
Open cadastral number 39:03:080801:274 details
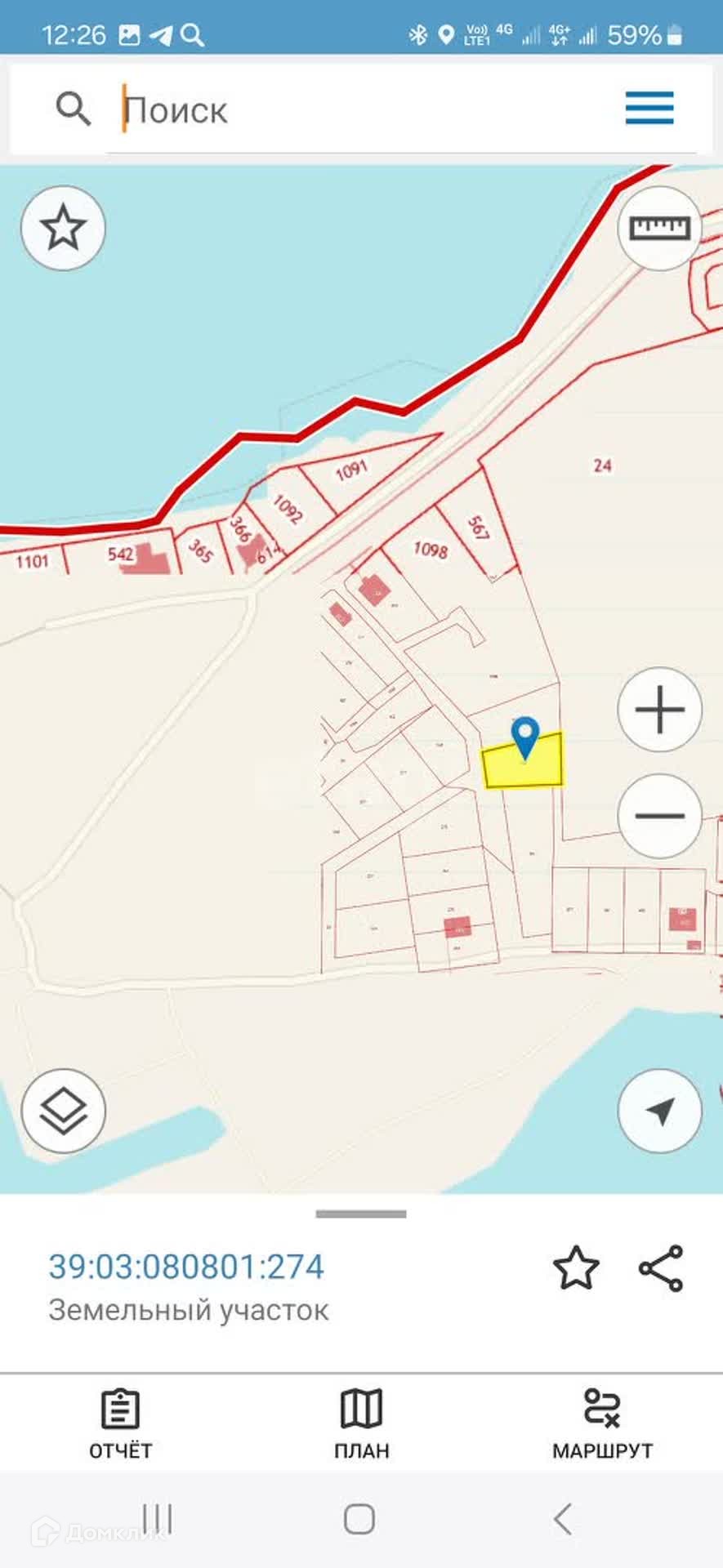pyautogui.click(x=186, y=1267)
